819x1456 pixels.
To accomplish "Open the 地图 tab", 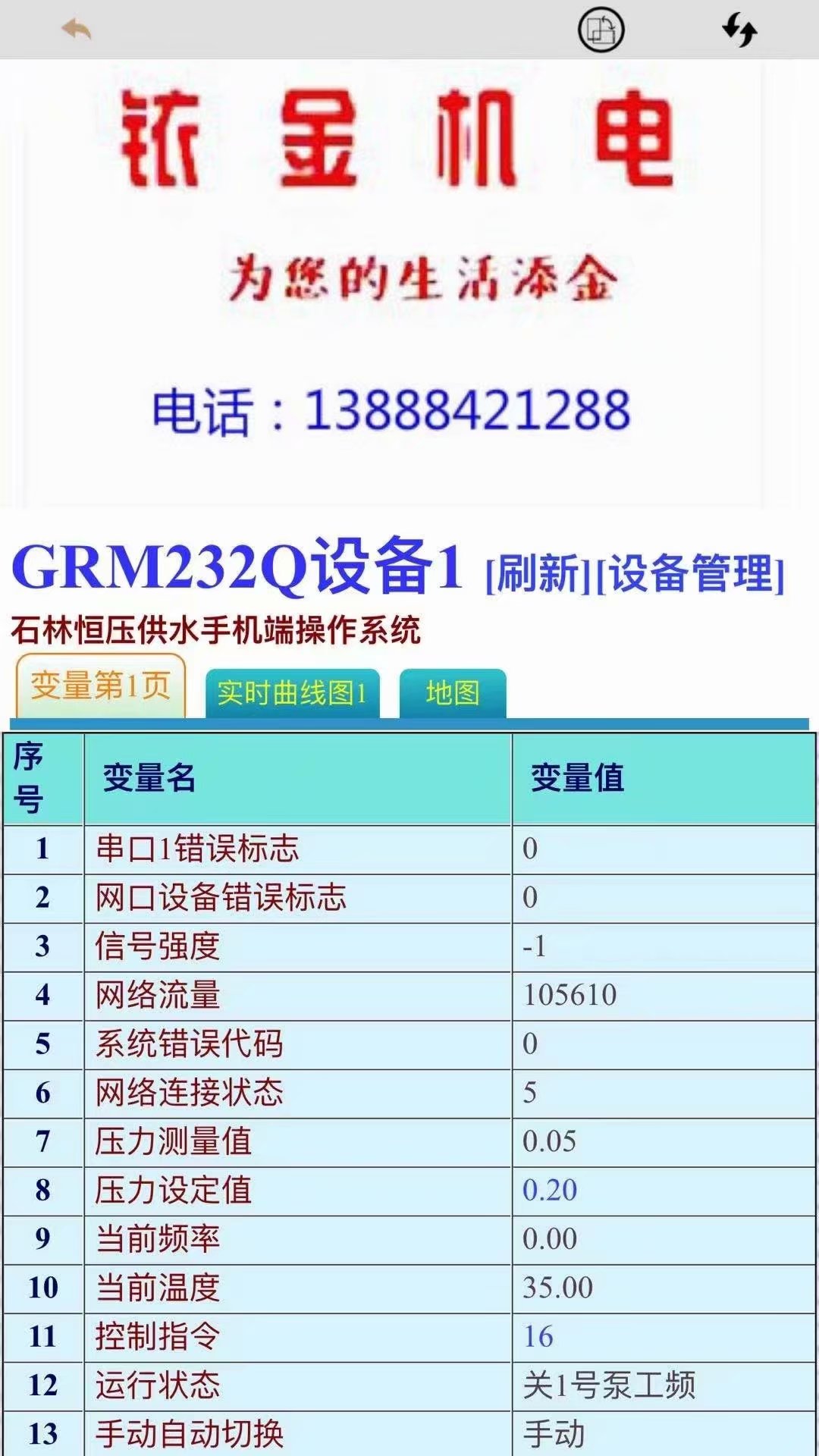I will click(453, 693).
